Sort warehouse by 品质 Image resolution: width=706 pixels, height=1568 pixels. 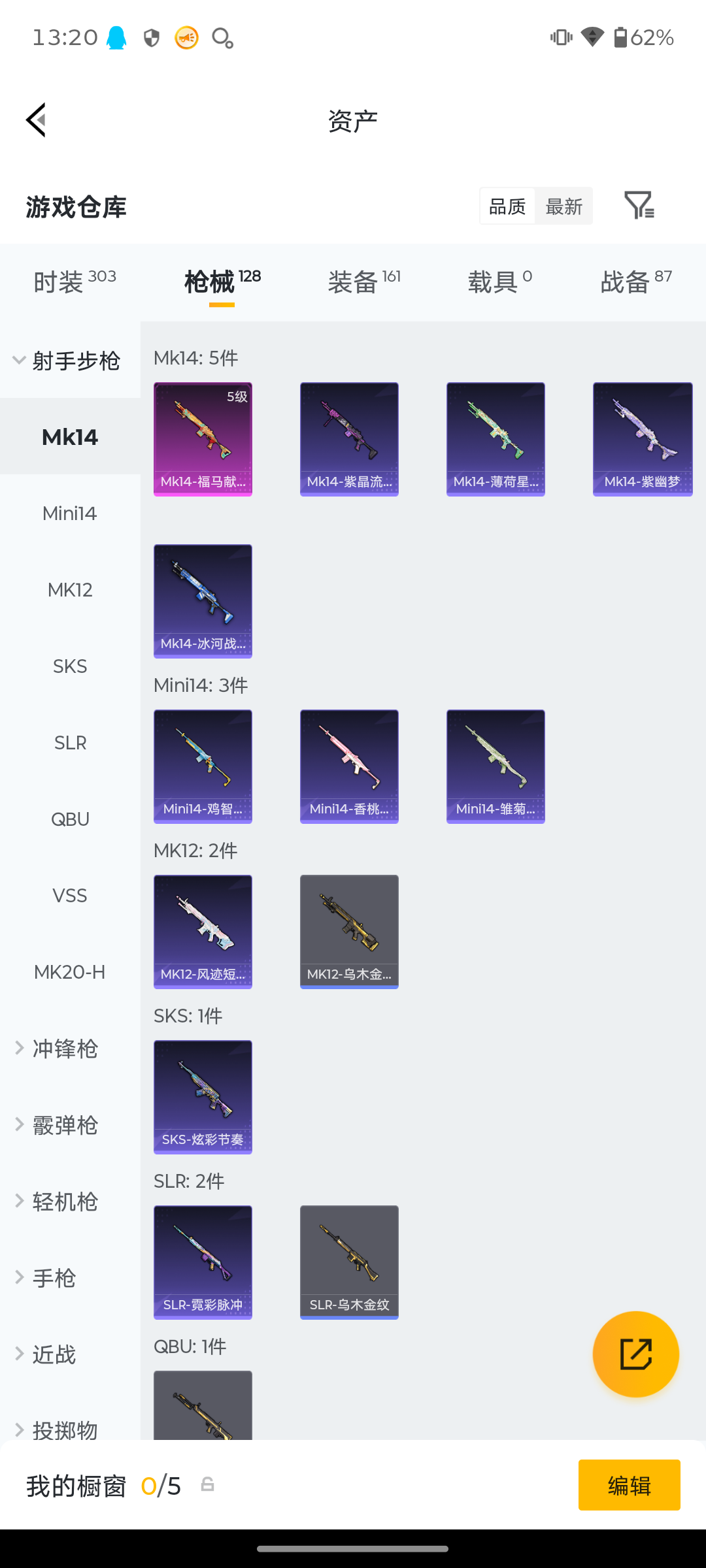pos(507,206)
